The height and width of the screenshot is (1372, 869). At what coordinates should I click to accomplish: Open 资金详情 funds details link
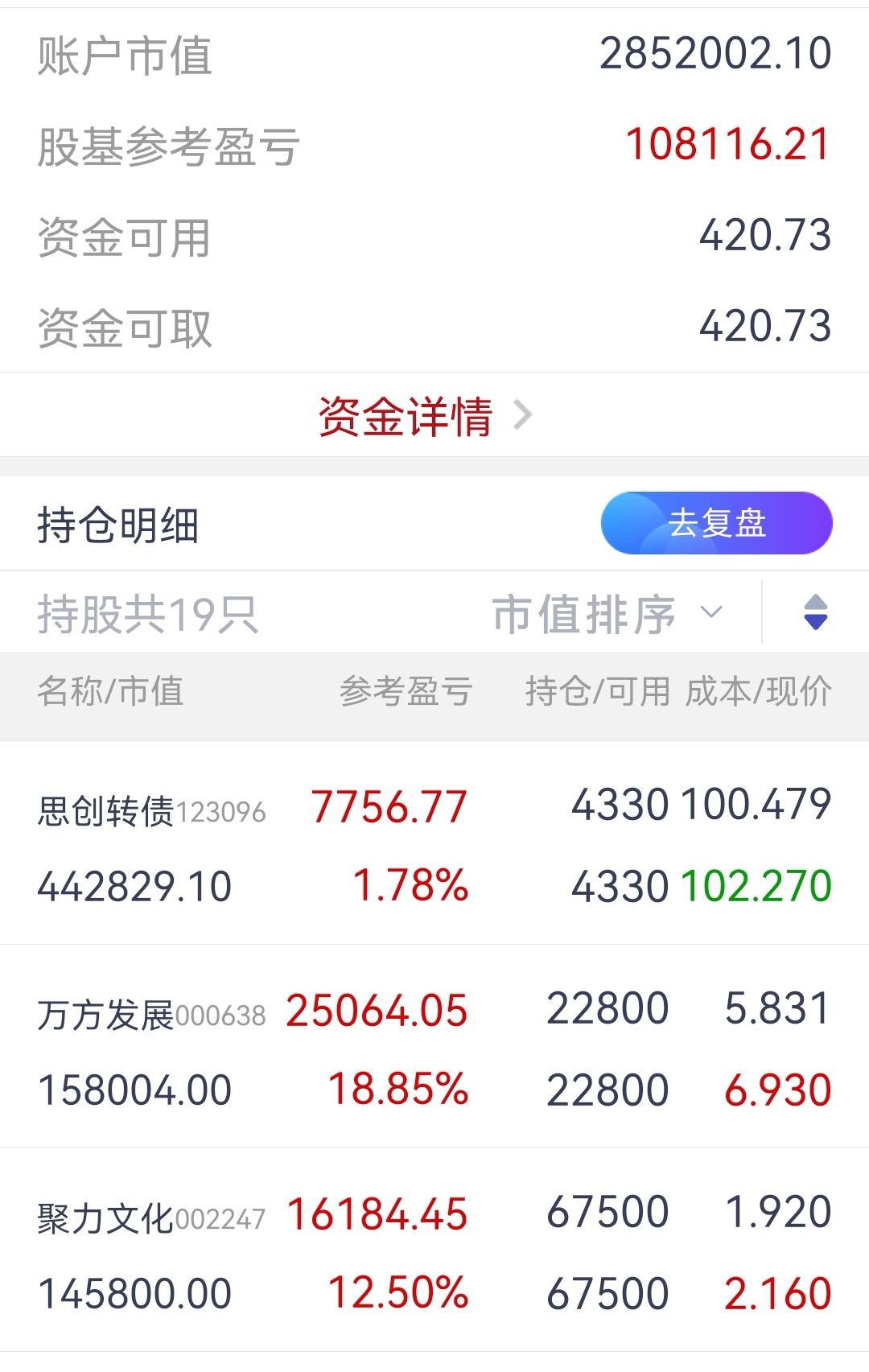tap(425, 416)
